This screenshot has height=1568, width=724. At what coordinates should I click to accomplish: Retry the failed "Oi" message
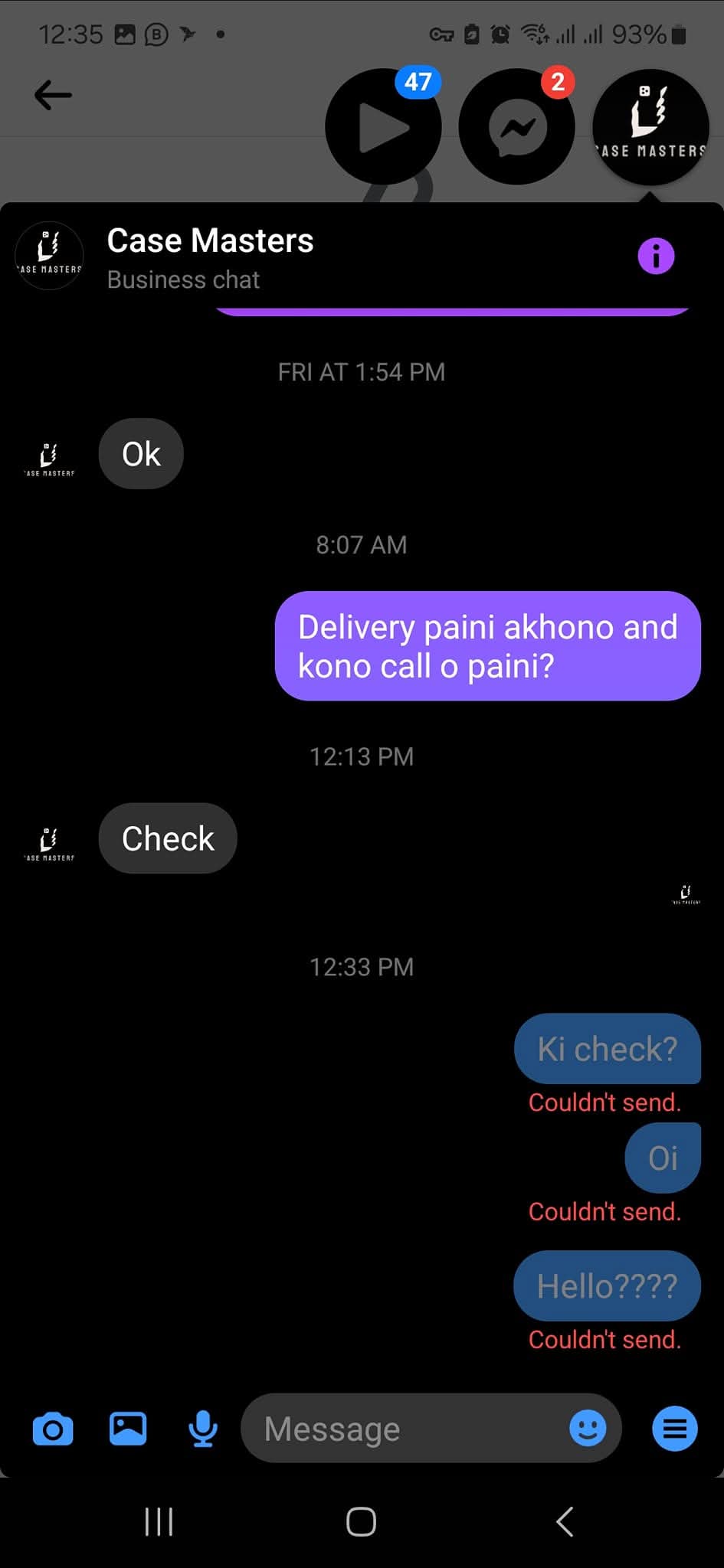click(x=663, y=1158)
